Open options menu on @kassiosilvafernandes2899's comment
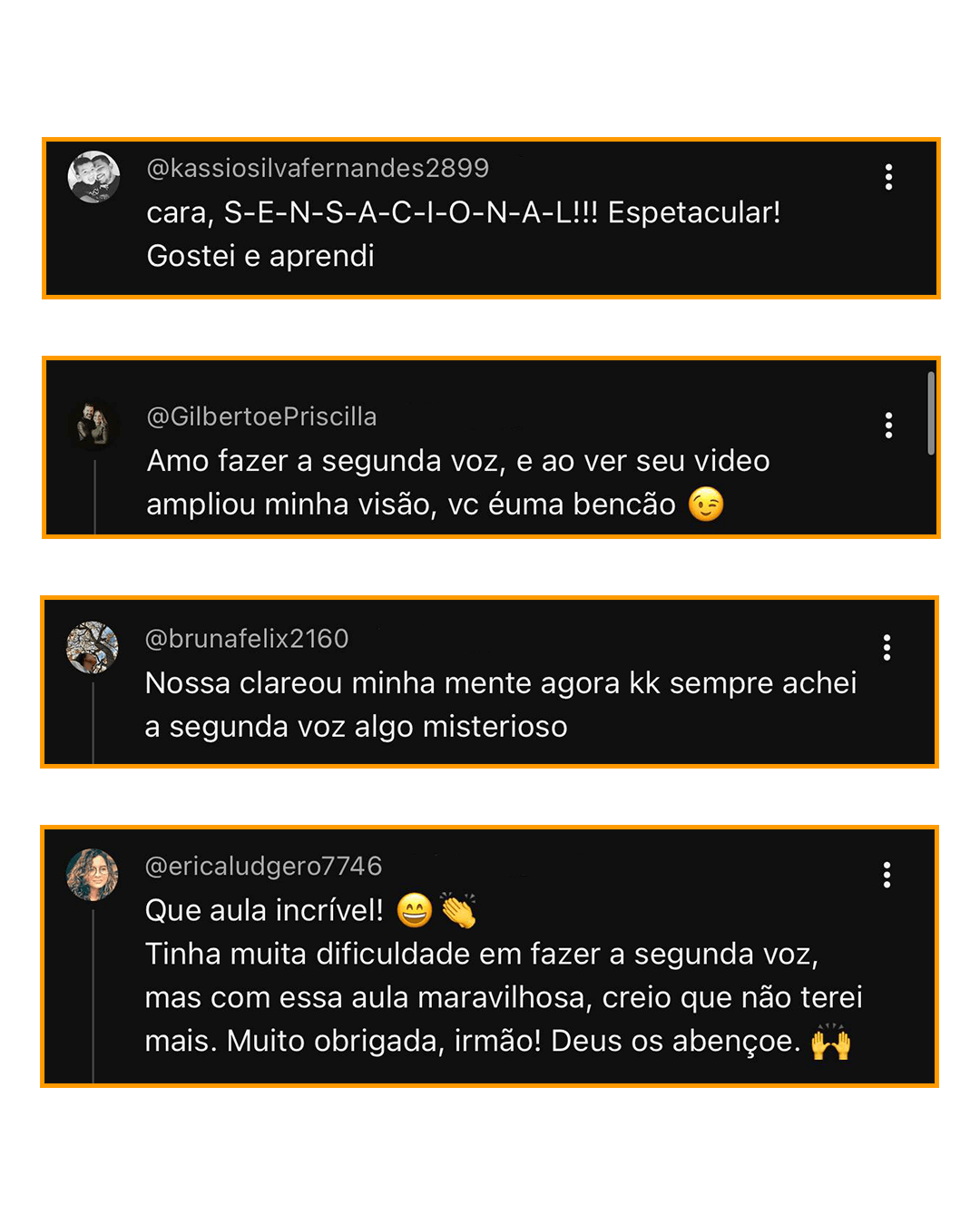 [x=888, y=177]
